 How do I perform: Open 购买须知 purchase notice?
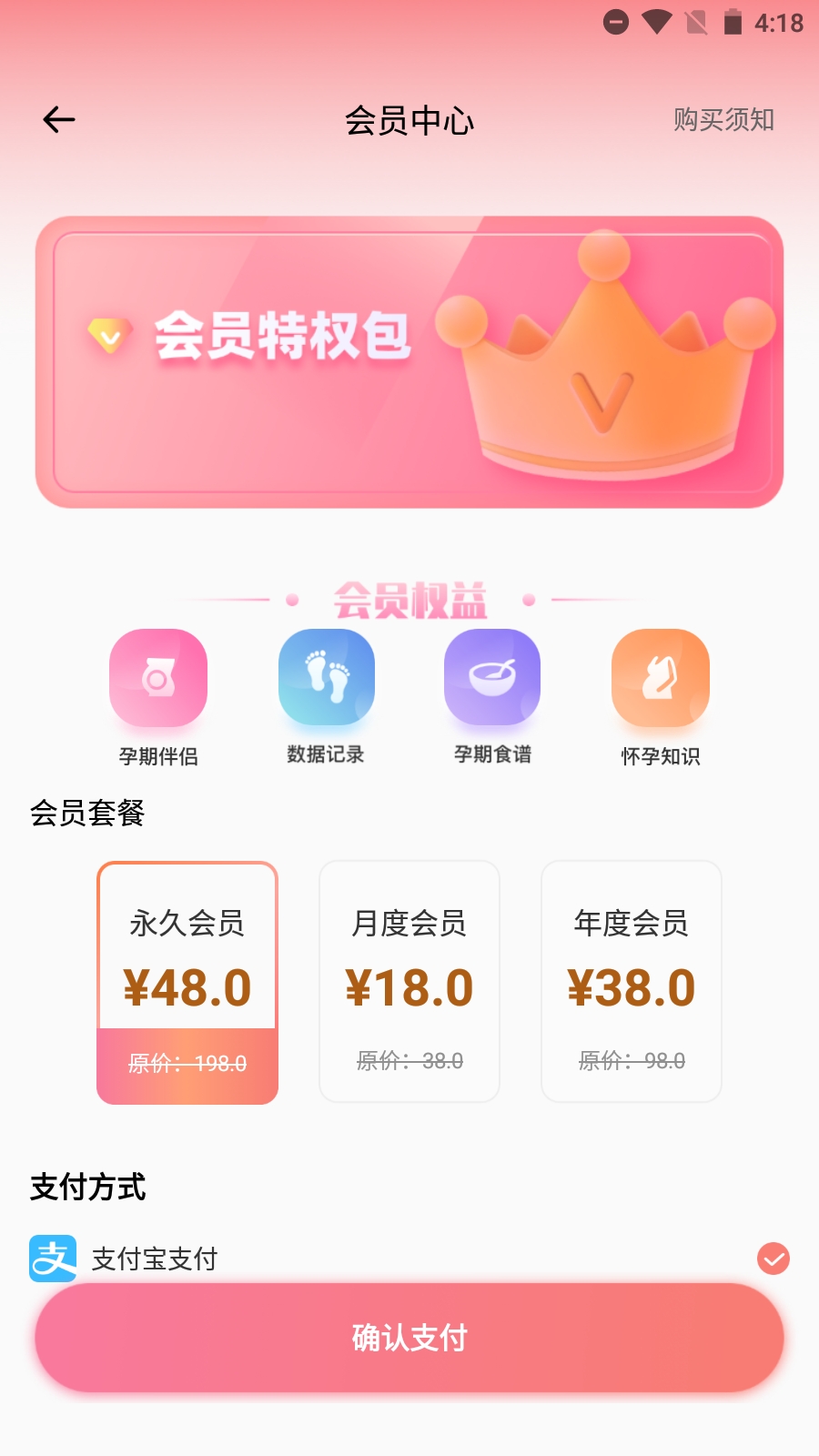723,119
